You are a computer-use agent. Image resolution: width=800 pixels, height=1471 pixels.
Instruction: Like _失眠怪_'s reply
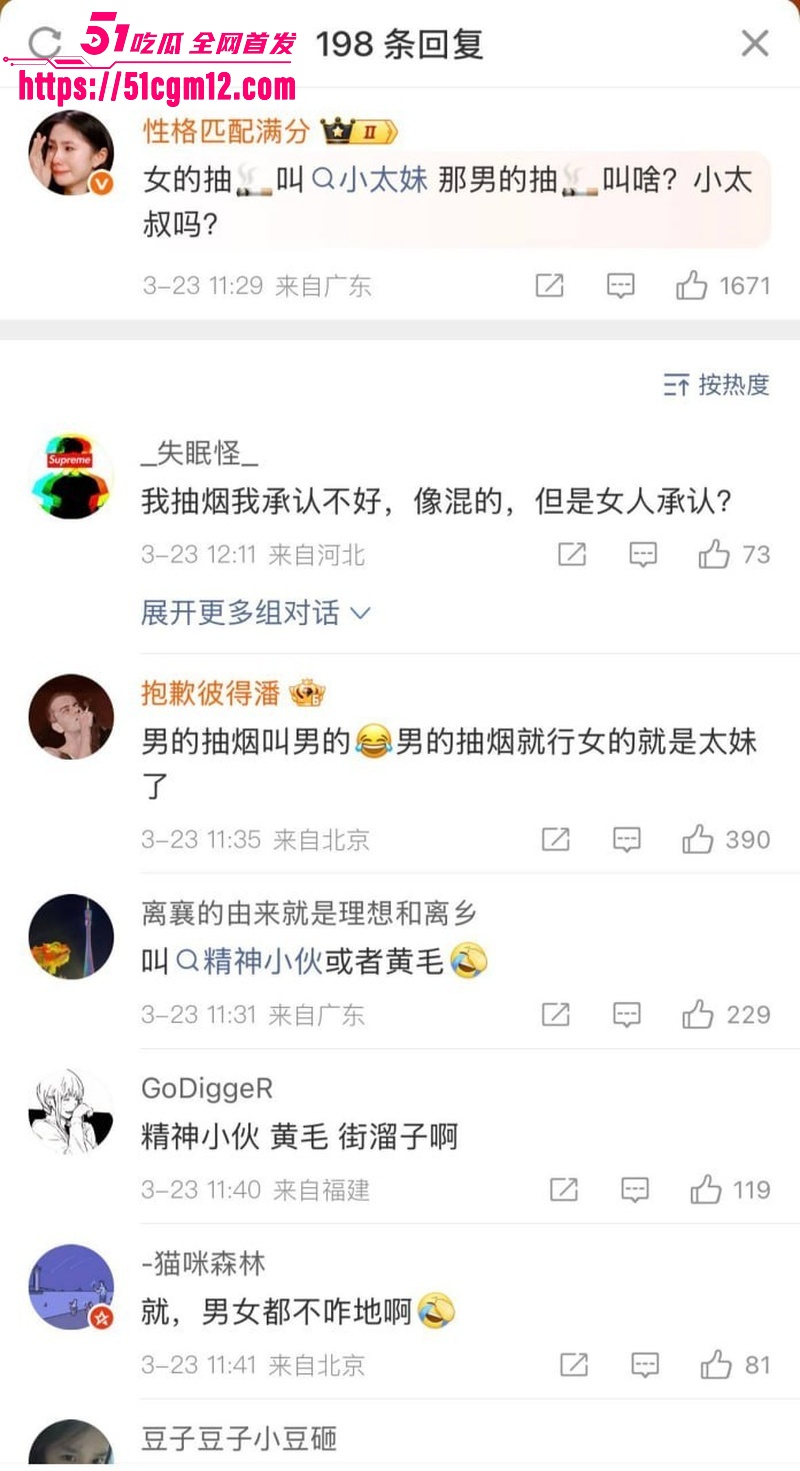click(734, 554)
